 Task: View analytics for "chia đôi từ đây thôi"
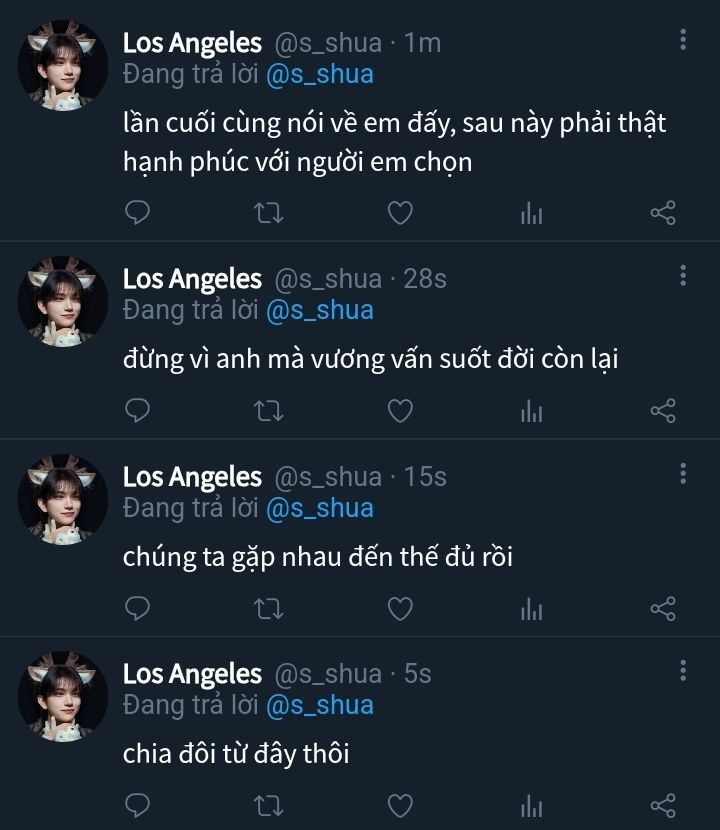531,804
